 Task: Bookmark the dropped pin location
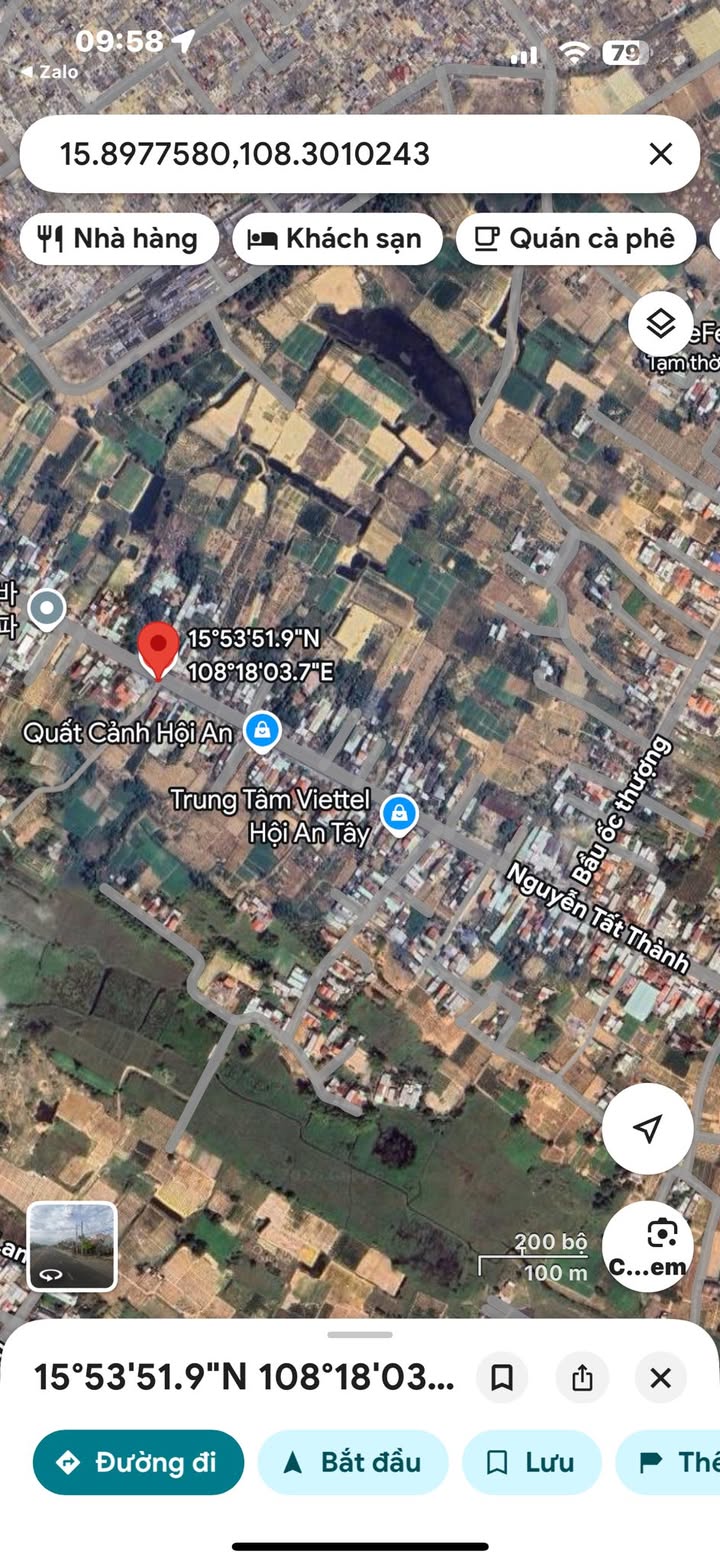[501, 1378]
